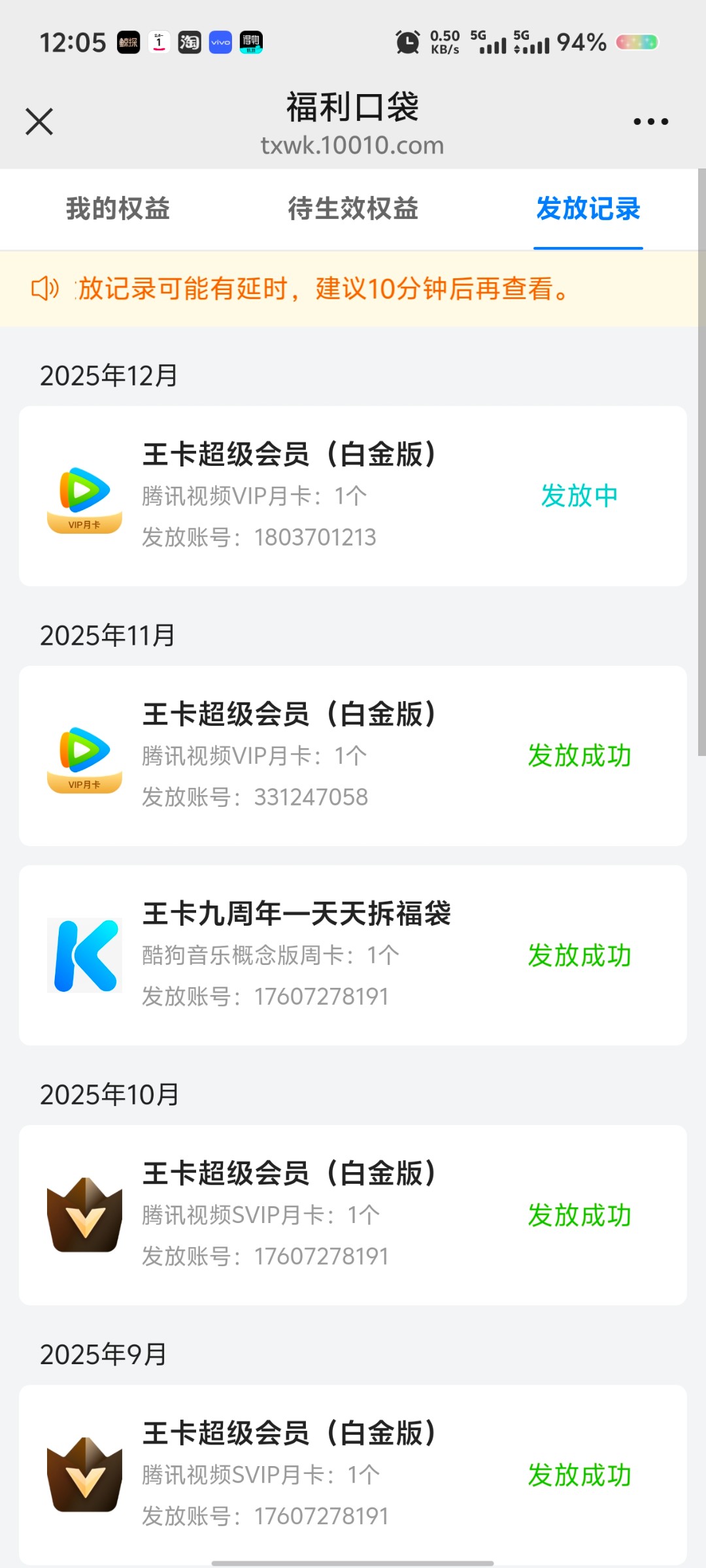This screenshot has width=706, height=1568.
Task: Click the vivo icon in the status bar
Action: point(220,42)
